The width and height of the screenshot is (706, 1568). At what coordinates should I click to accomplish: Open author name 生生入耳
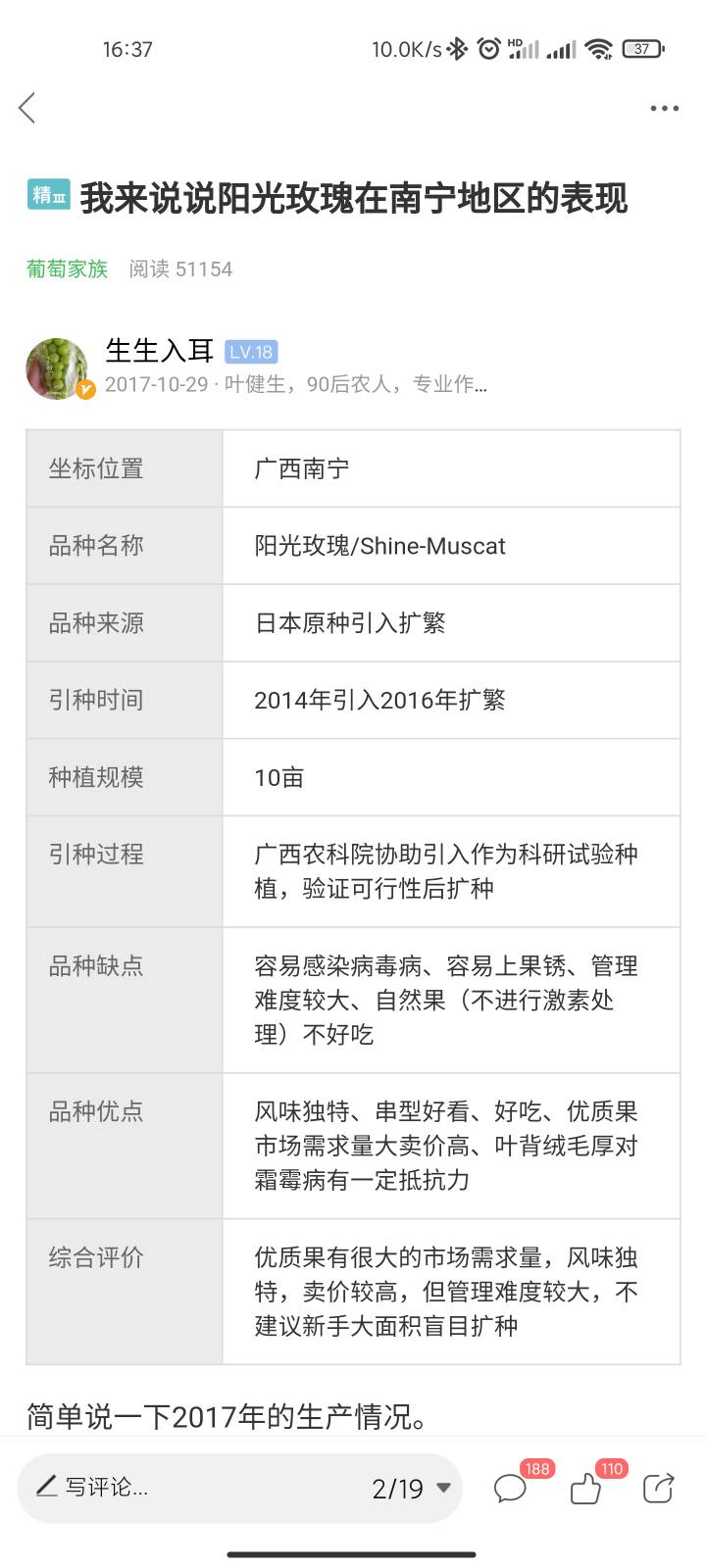[159, 351]
